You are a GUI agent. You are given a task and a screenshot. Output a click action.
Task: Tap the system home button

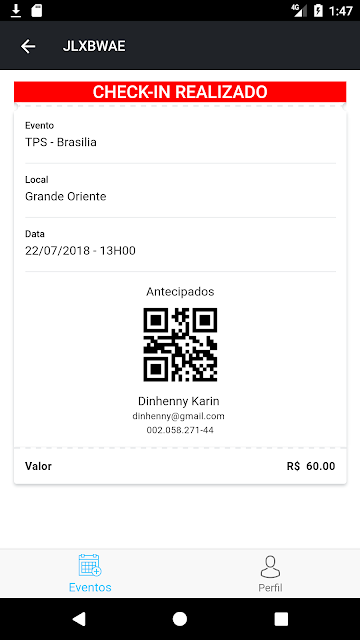(x=180, y=619)
